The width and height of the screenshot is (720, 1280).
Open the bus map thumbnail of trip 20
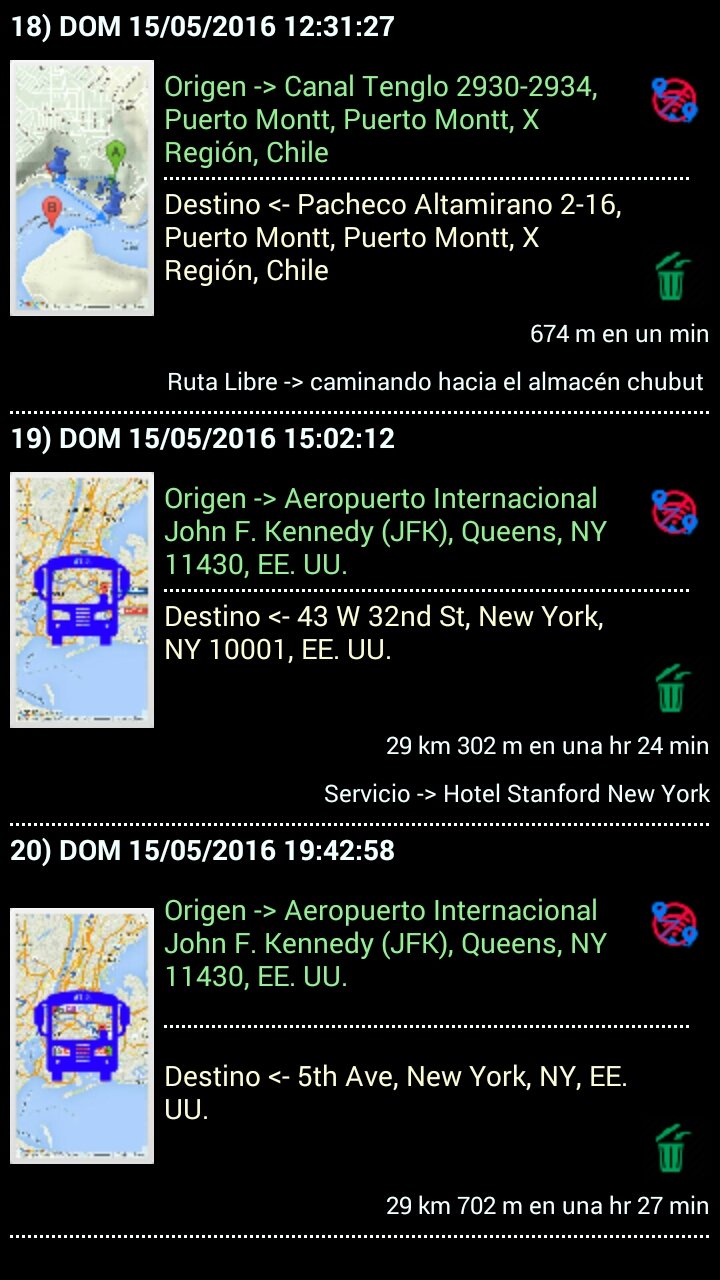tap(82, 1036)
